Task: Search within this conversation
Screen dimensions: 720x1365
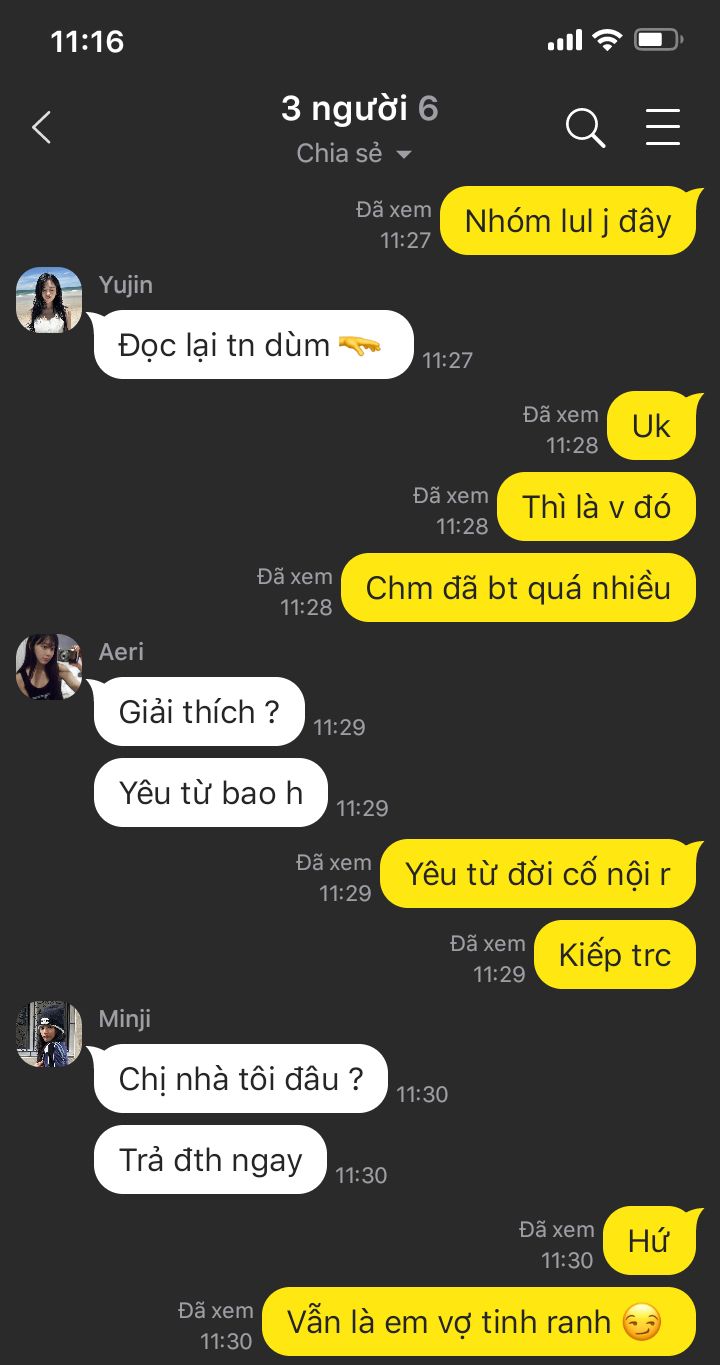Action: pyautogui.click(x=585, y=128)
